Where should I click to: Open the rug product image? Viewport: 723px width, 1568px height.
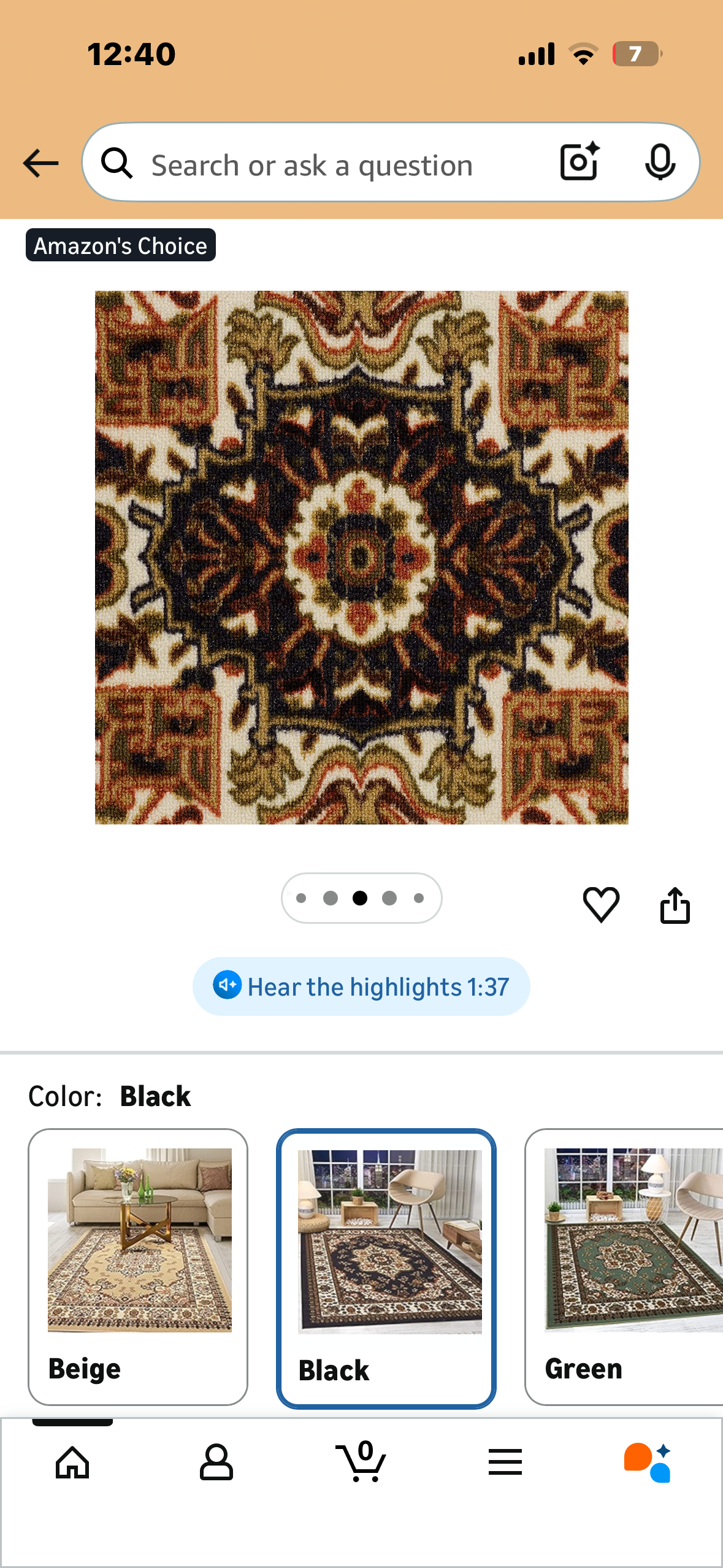(361, 557)
